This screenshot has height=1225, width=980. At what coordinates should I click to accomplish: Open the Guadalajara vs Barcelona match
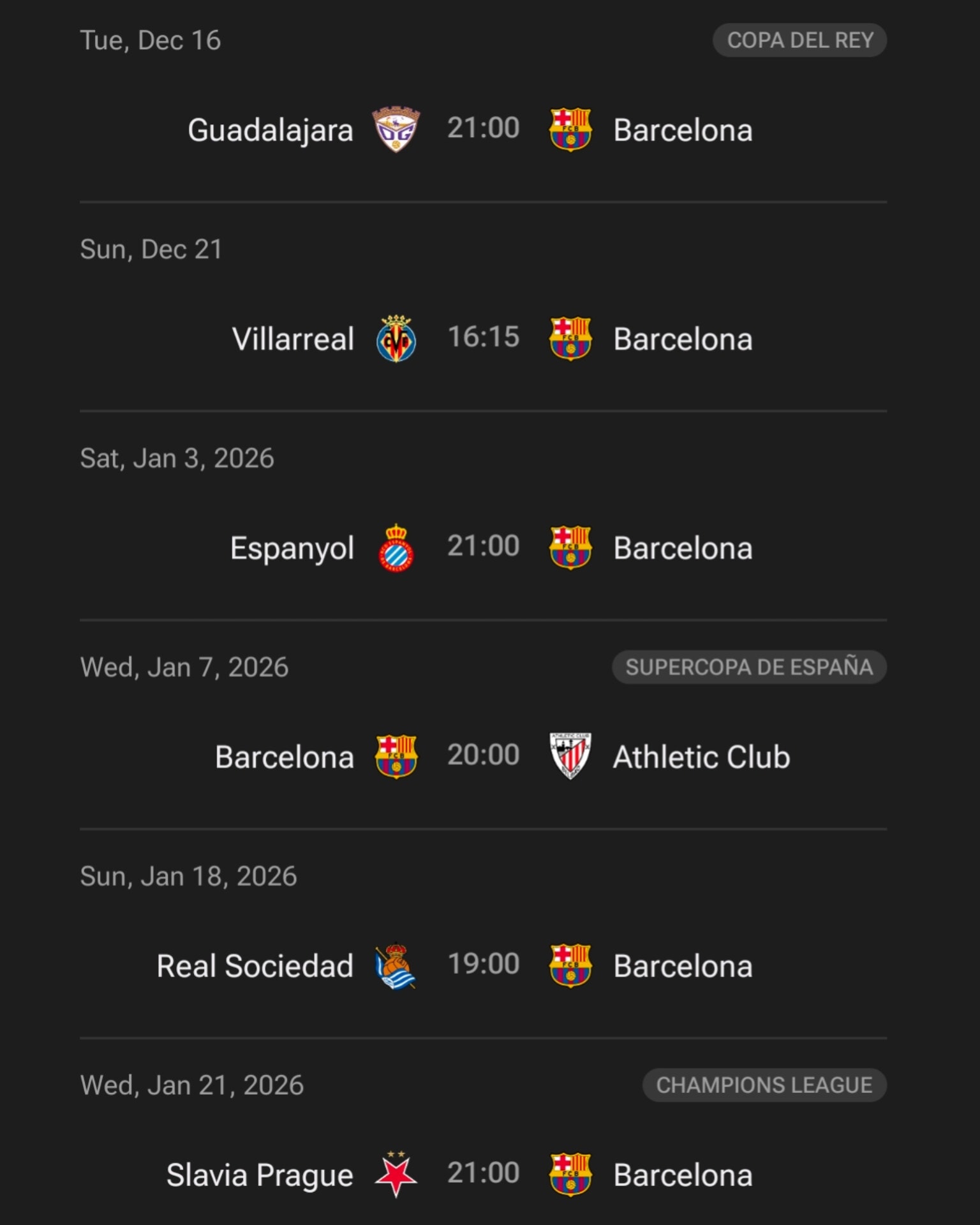coord(483,129)
